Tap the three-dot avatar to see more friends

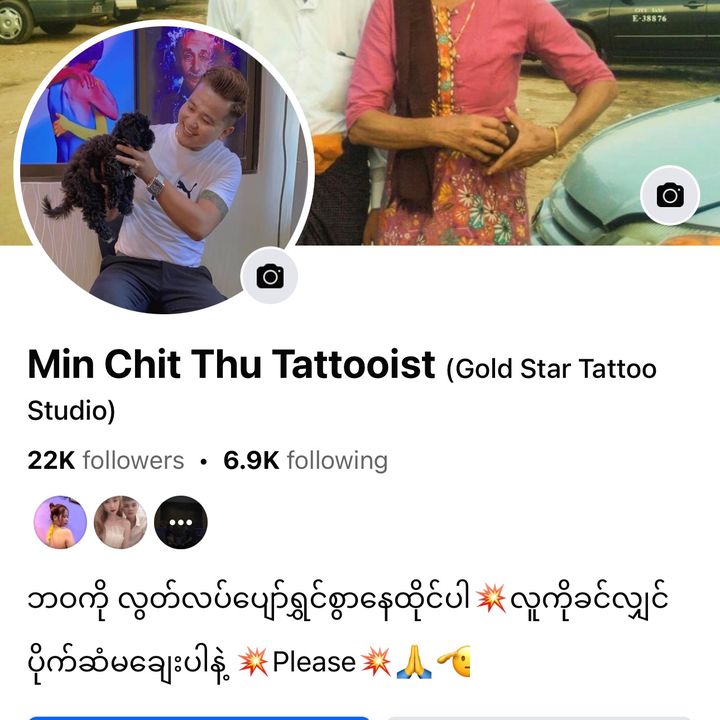tap(180, 522)
